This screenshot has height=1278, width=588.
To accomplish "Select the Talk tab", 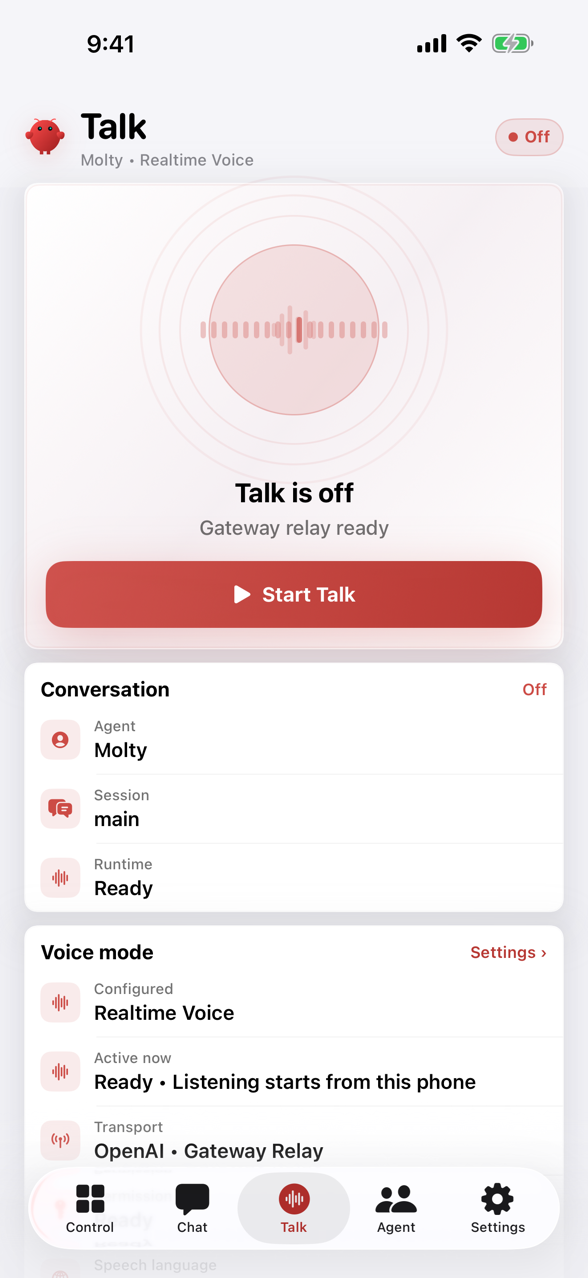I will [294, 1208].
